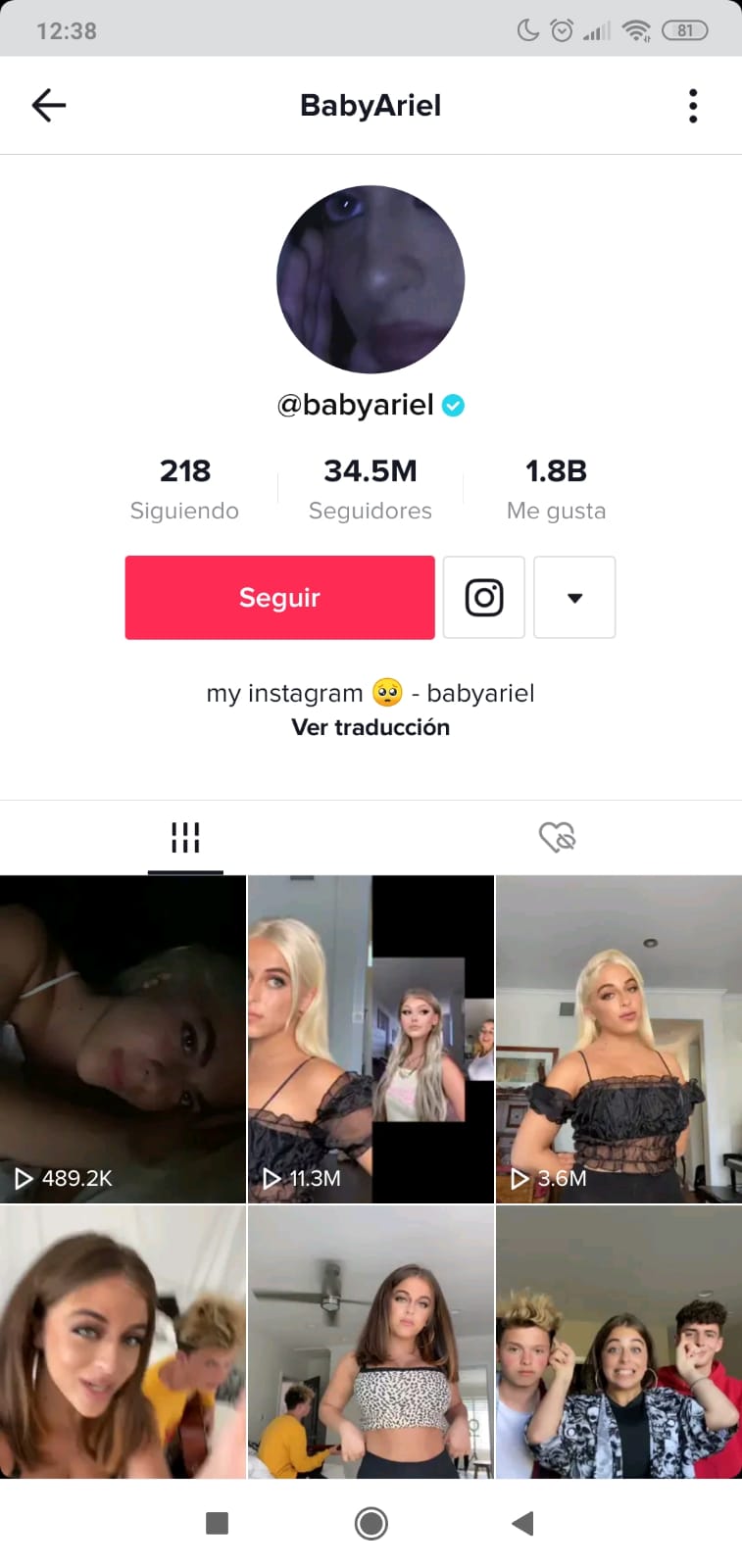Open the profile picture
Image resolution: width=742 pixels, height=1568 pixels.
coord(371,279)
